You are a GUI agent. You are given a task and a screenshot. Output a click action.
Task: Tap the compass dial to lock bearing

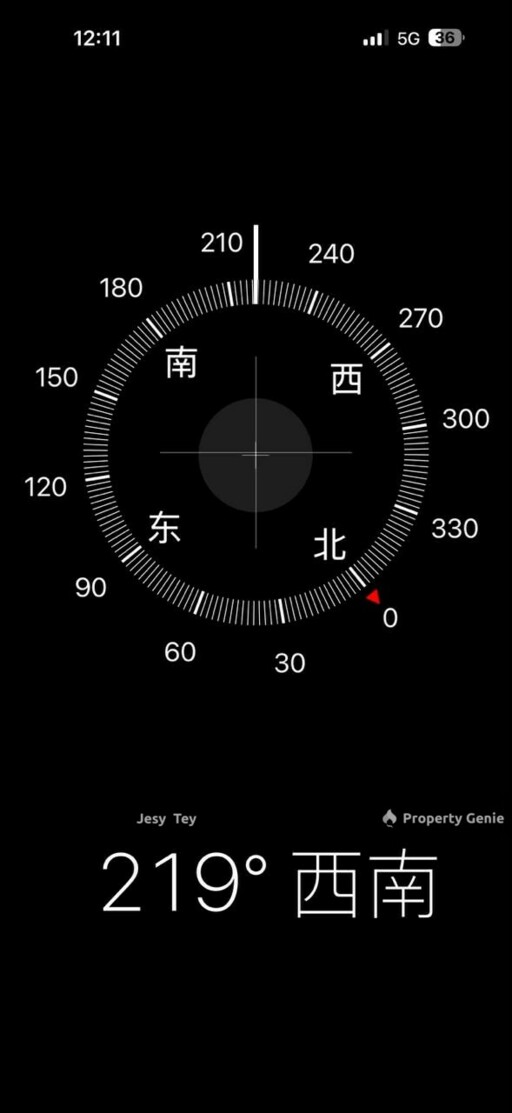256,453
